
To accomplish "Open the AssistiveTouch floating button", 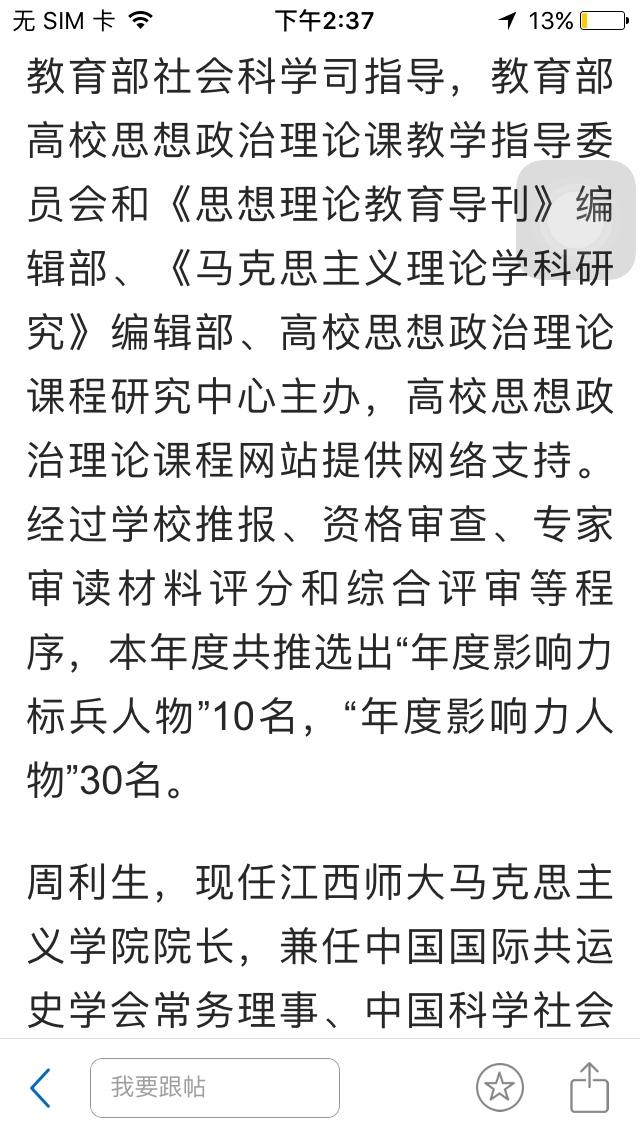I will pos(575,218).
